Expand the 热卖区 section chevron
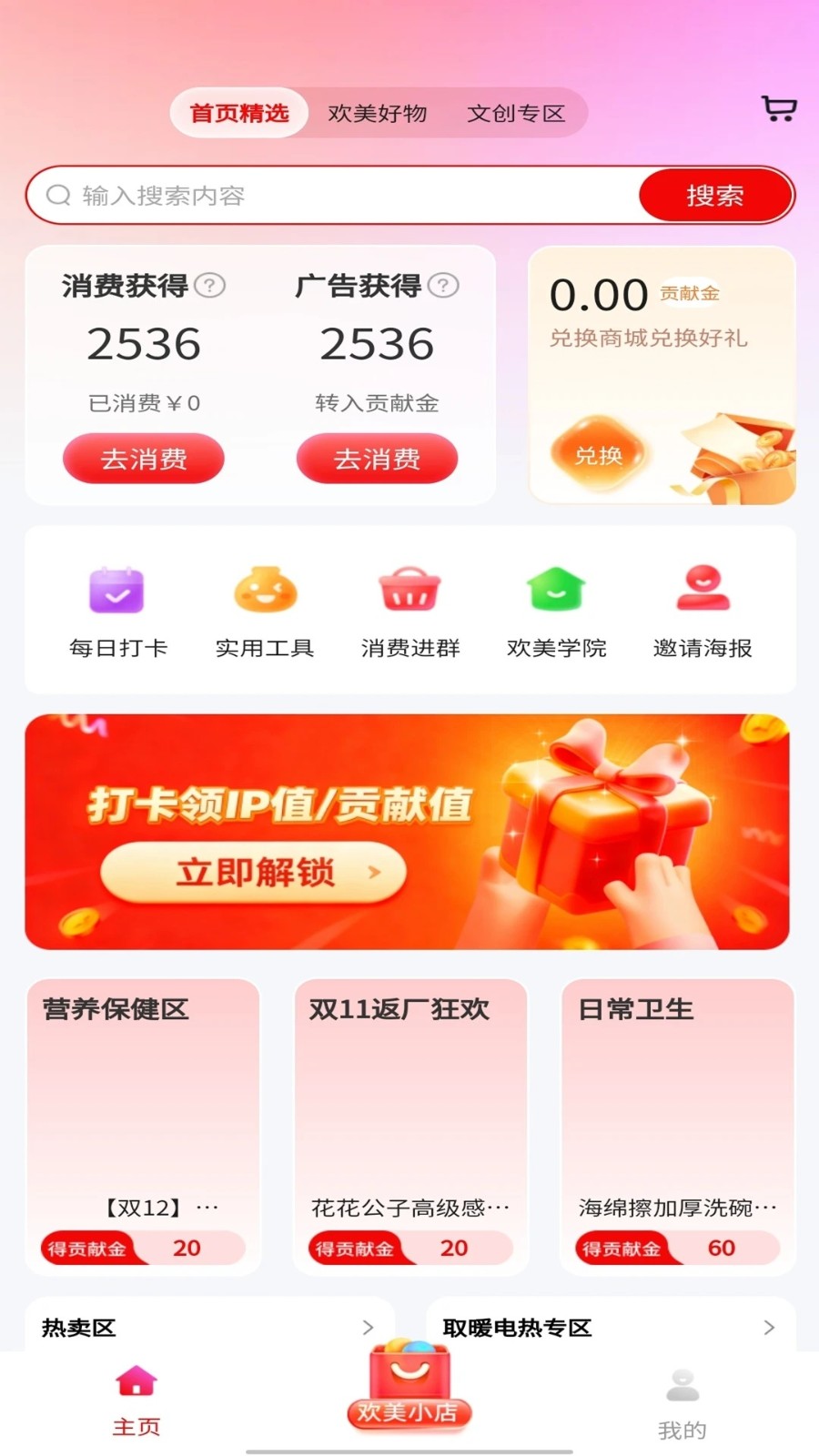The width and height of the screenshot is (819, 1456). (370, 1328)
